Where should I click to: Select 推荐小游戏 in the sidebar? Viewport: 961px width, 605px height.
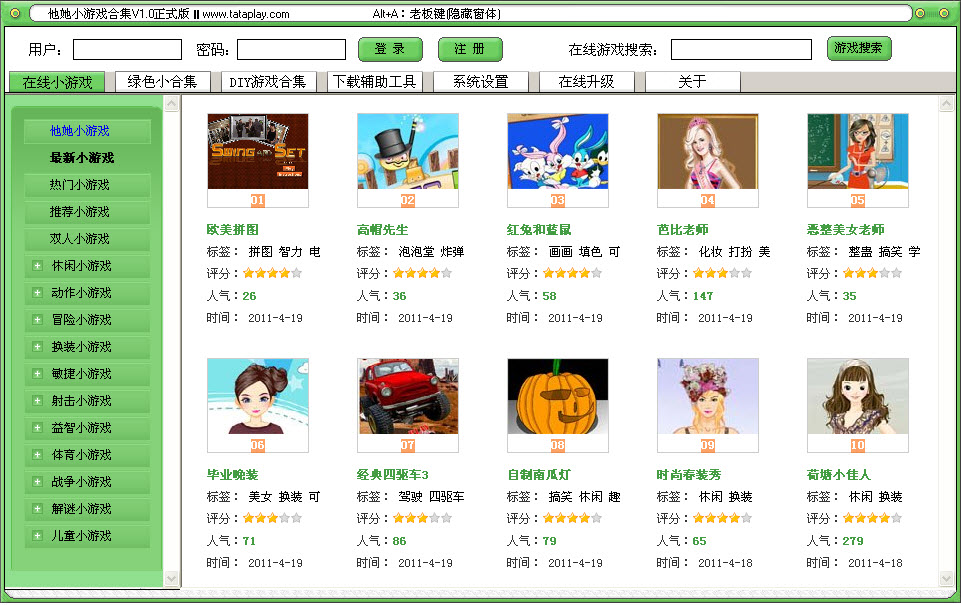pos(80,212)
